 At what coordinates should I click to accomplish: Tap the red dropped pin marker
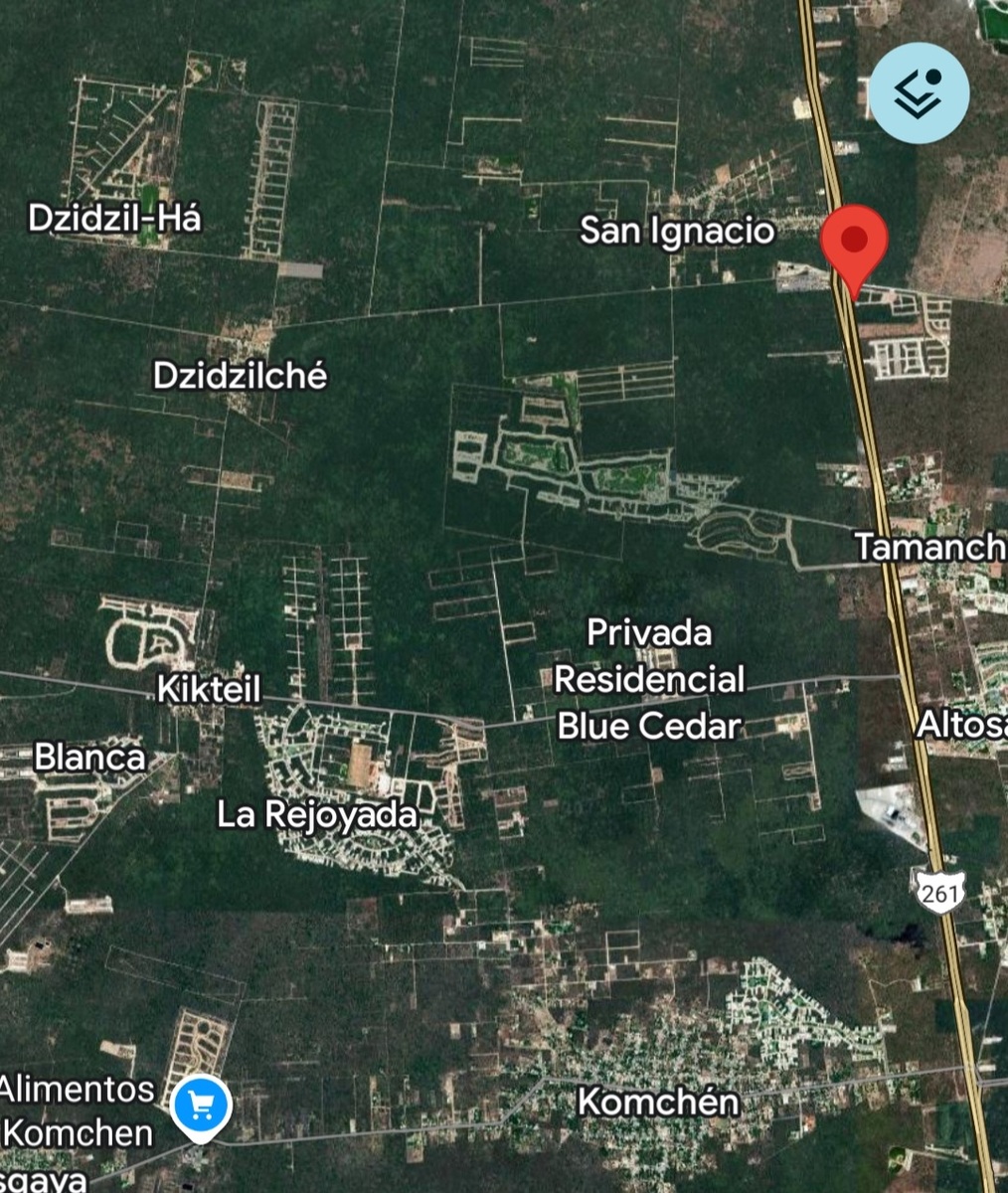(854, 243)
